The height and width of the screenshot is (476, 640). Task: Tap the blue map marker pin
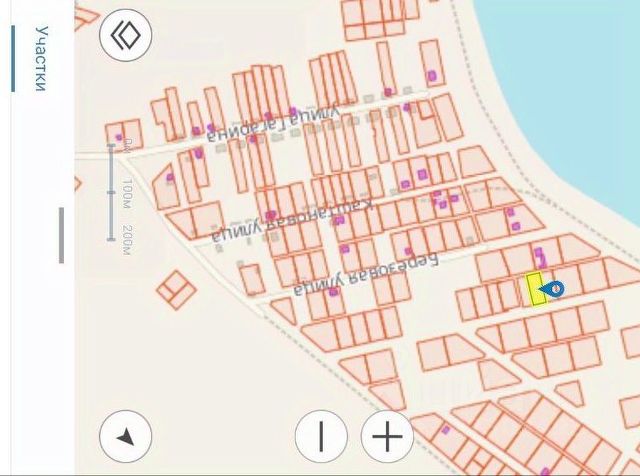click(555, 288)
